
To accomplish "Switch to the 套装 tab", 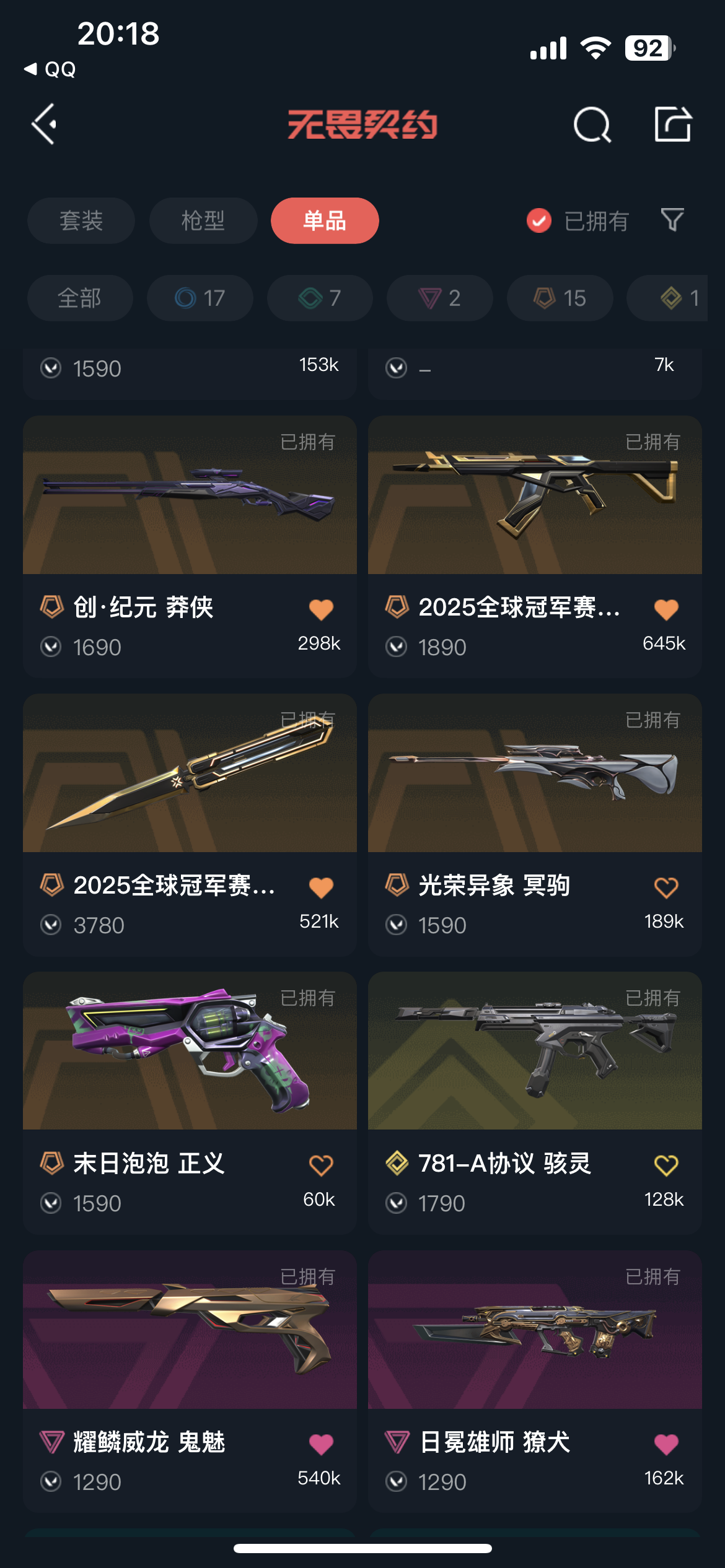I will tap(81, 221).
